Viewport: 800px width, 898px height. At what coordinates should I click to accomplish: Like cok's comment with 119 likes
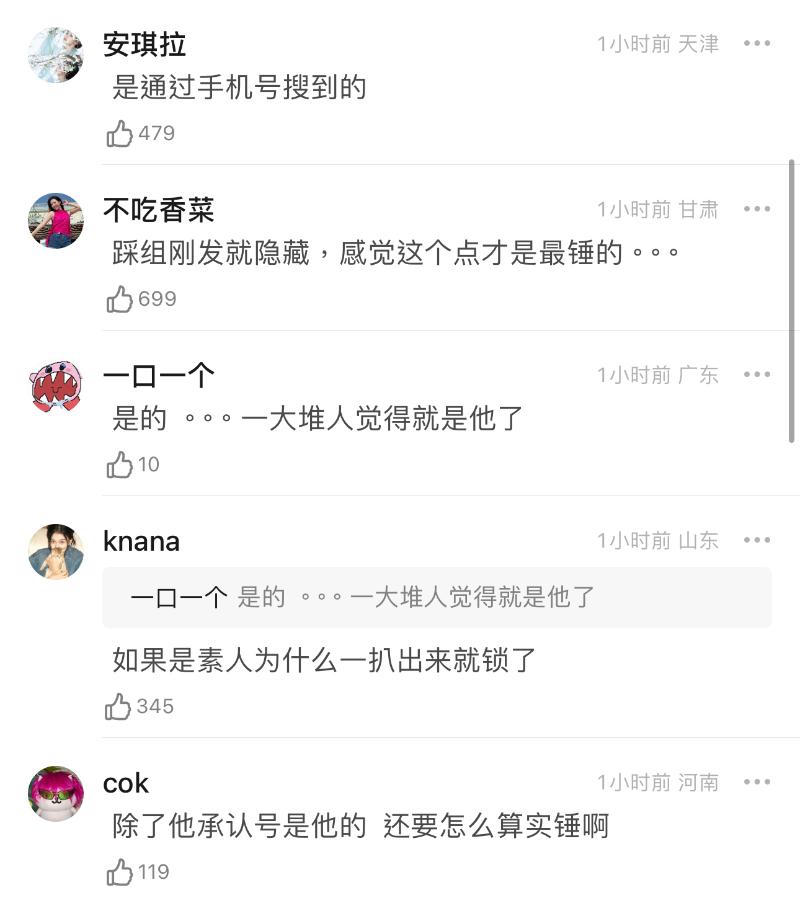(120, 872)
